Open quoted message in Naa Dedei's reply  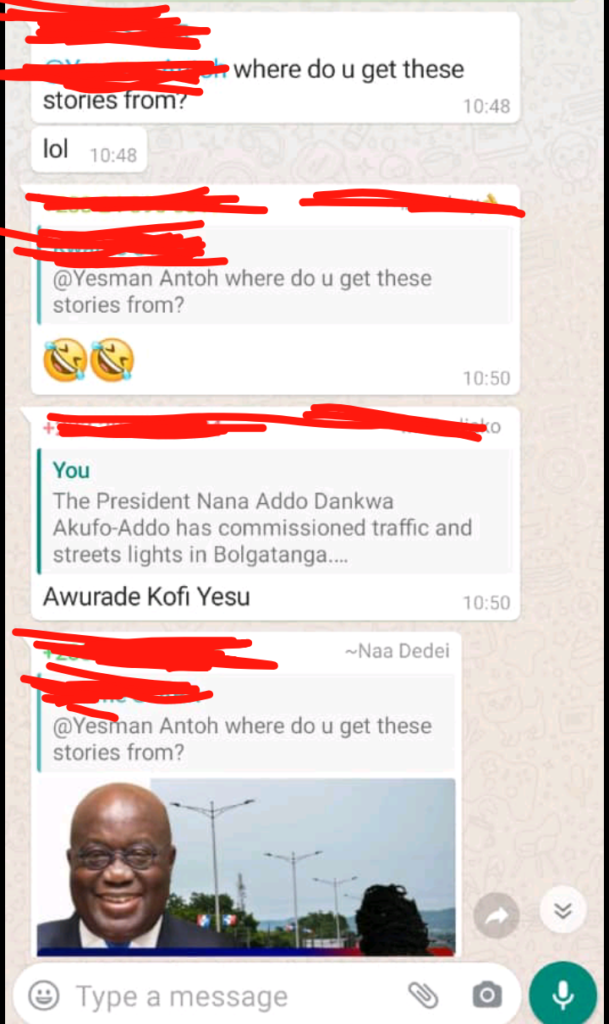[x=245, y=725]
